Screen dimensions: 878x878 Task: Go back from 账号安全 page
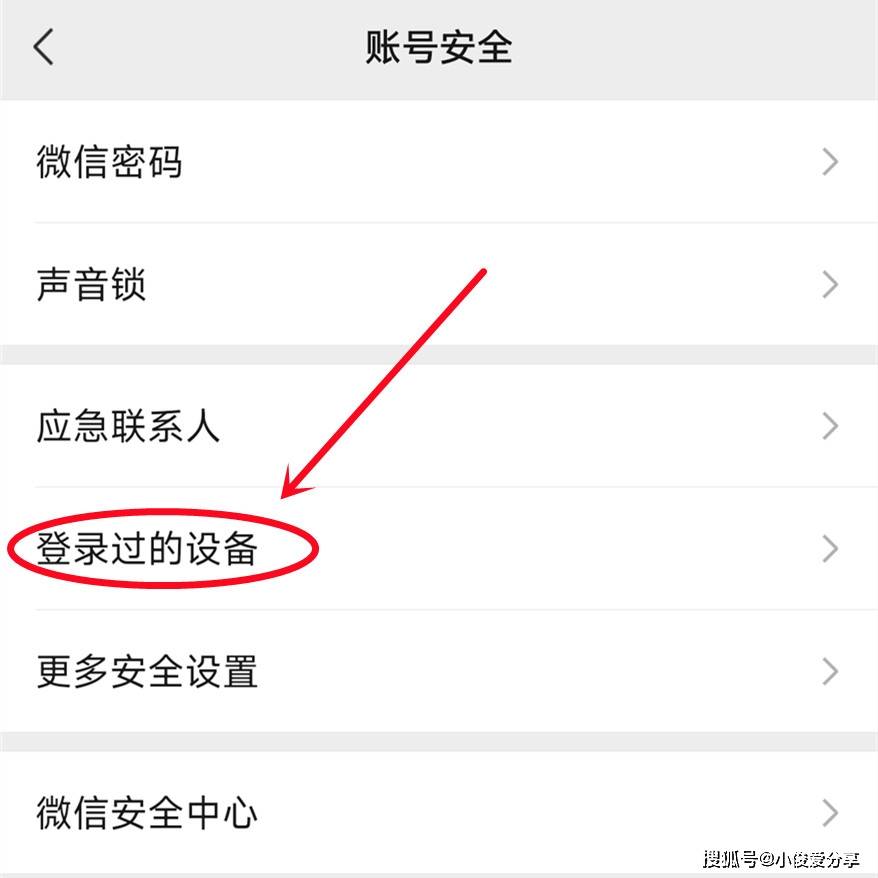(44, 47)
